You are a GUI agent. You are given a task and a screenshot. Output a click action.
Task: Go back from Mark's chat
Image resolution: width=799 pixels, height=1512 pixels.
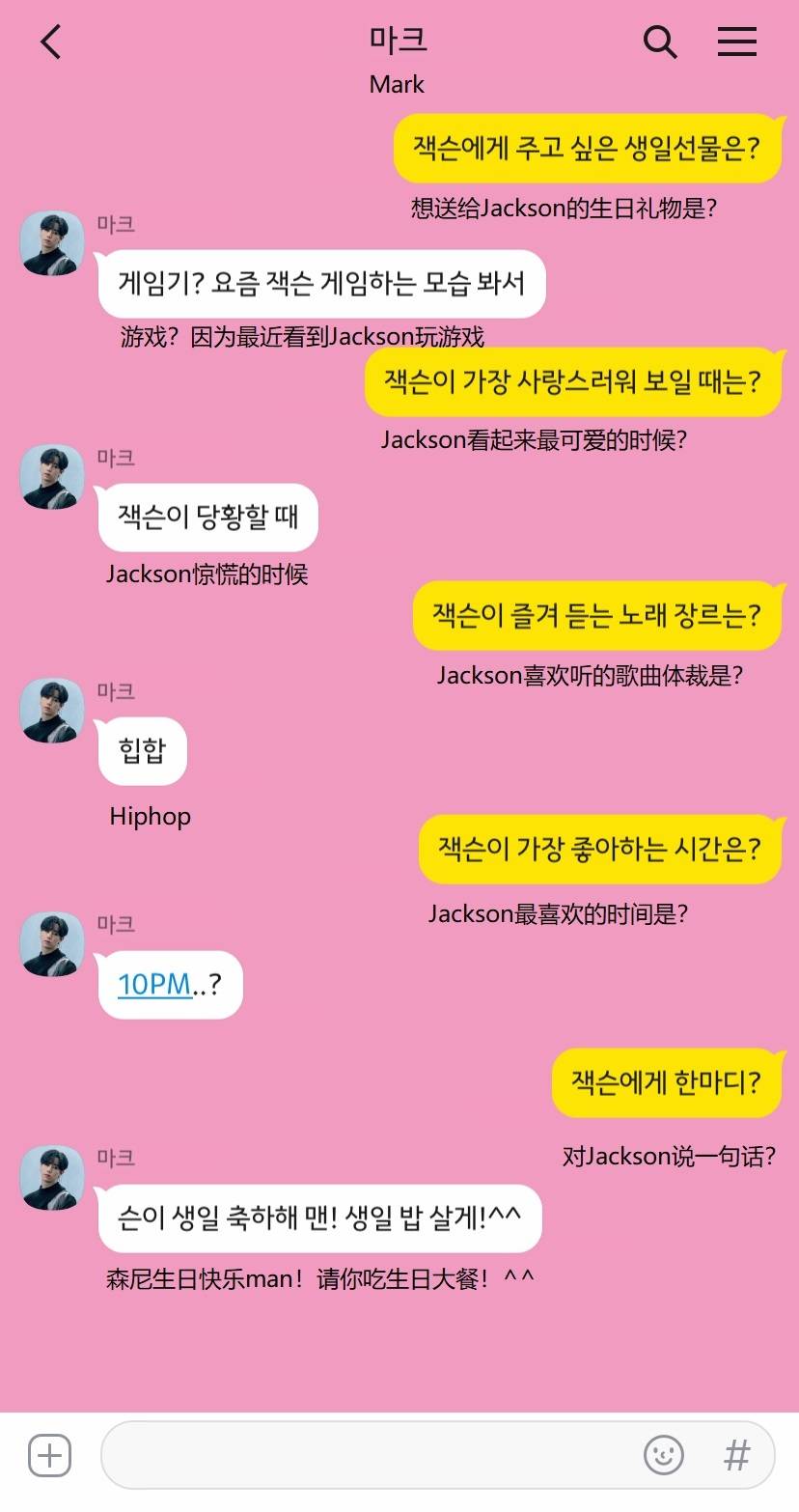(x=50, y=42)
